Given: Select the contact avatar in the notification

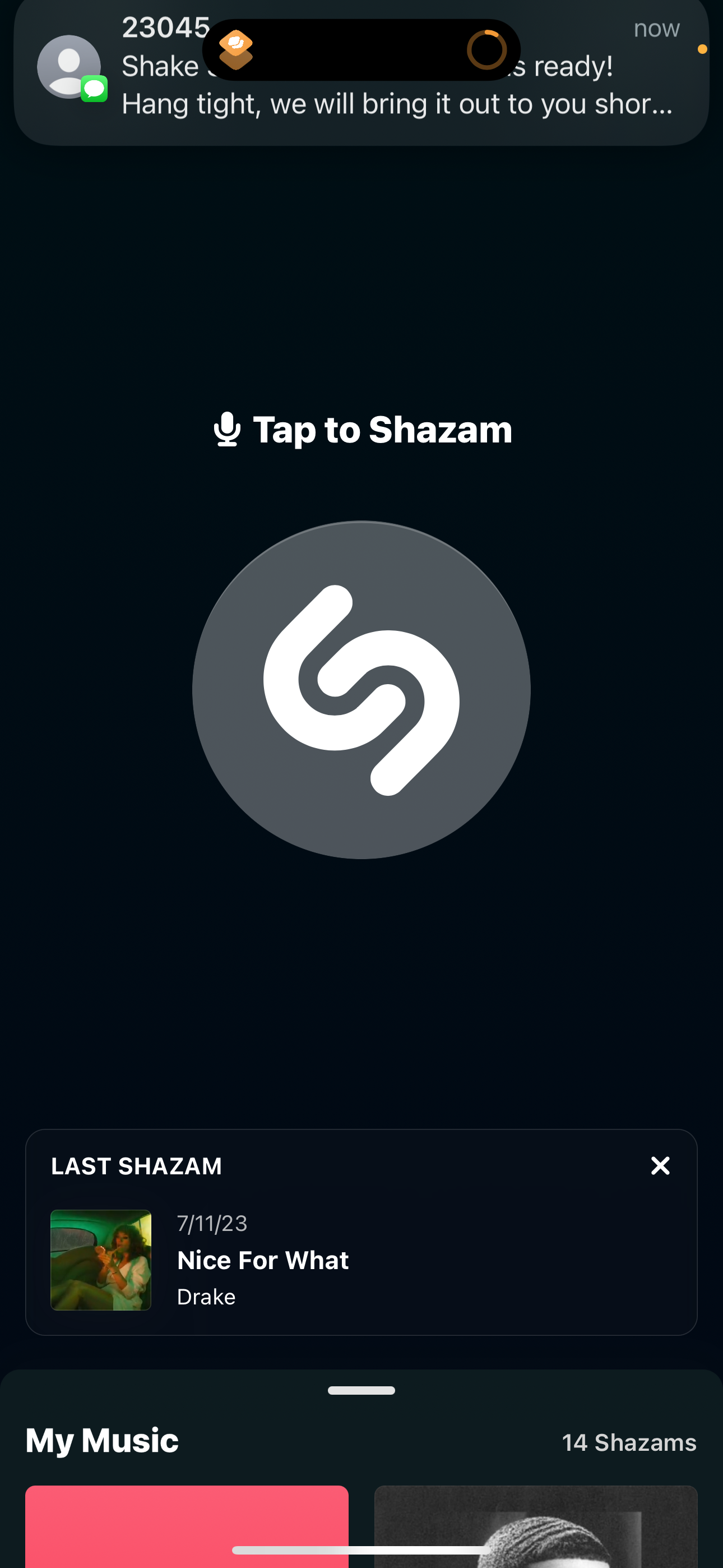Looking at the screenshot, I should tap(69, 66).
